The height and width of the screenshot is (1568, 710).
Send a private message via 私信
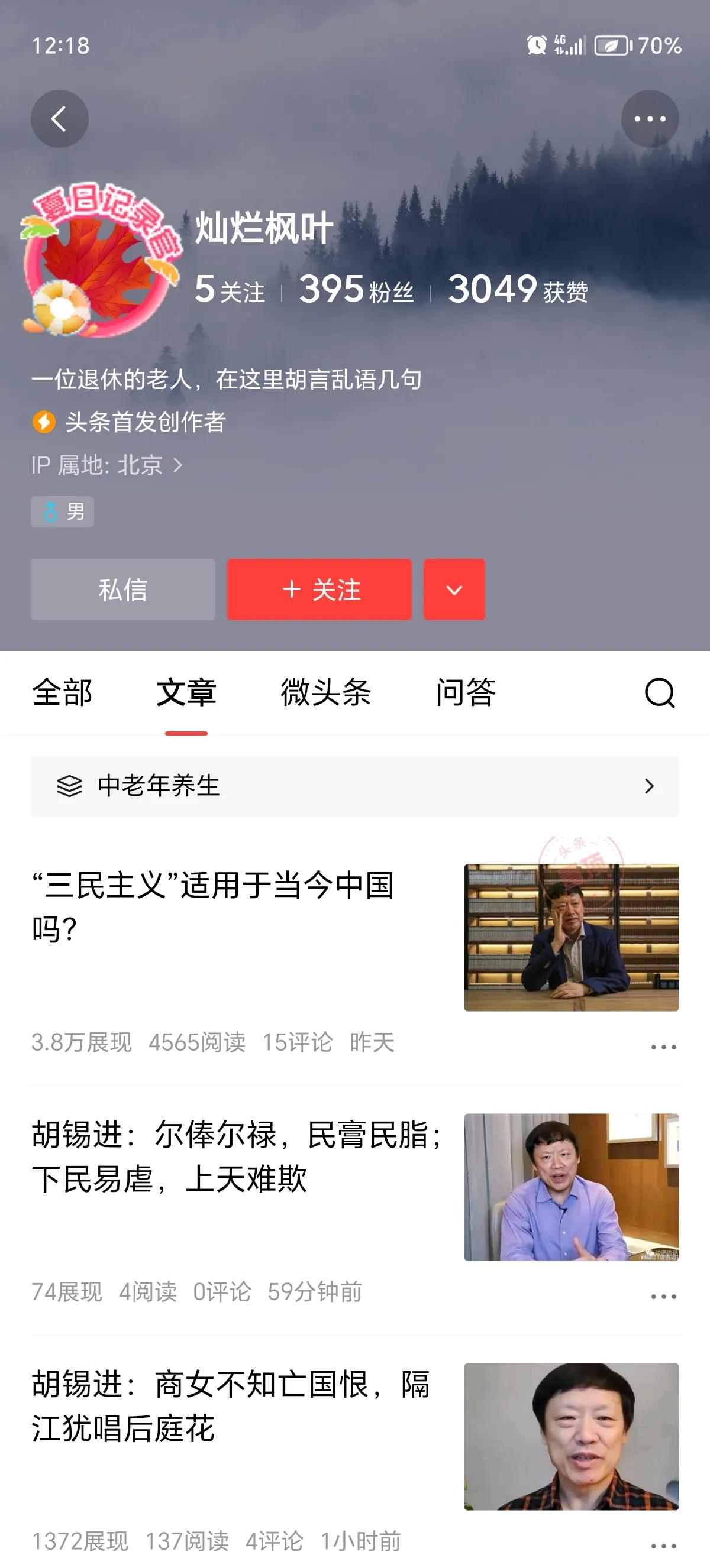click(123, 589)
